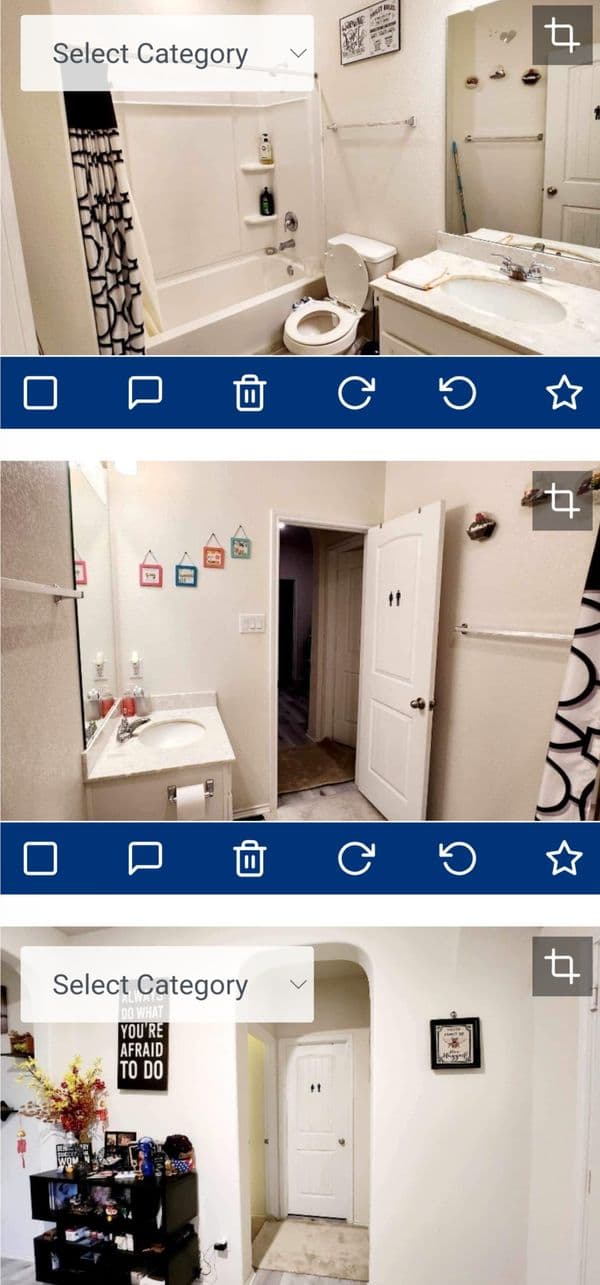Trash the open-door bathroom photo
This screenshot has height=1285, width=600.
point(250,858)
